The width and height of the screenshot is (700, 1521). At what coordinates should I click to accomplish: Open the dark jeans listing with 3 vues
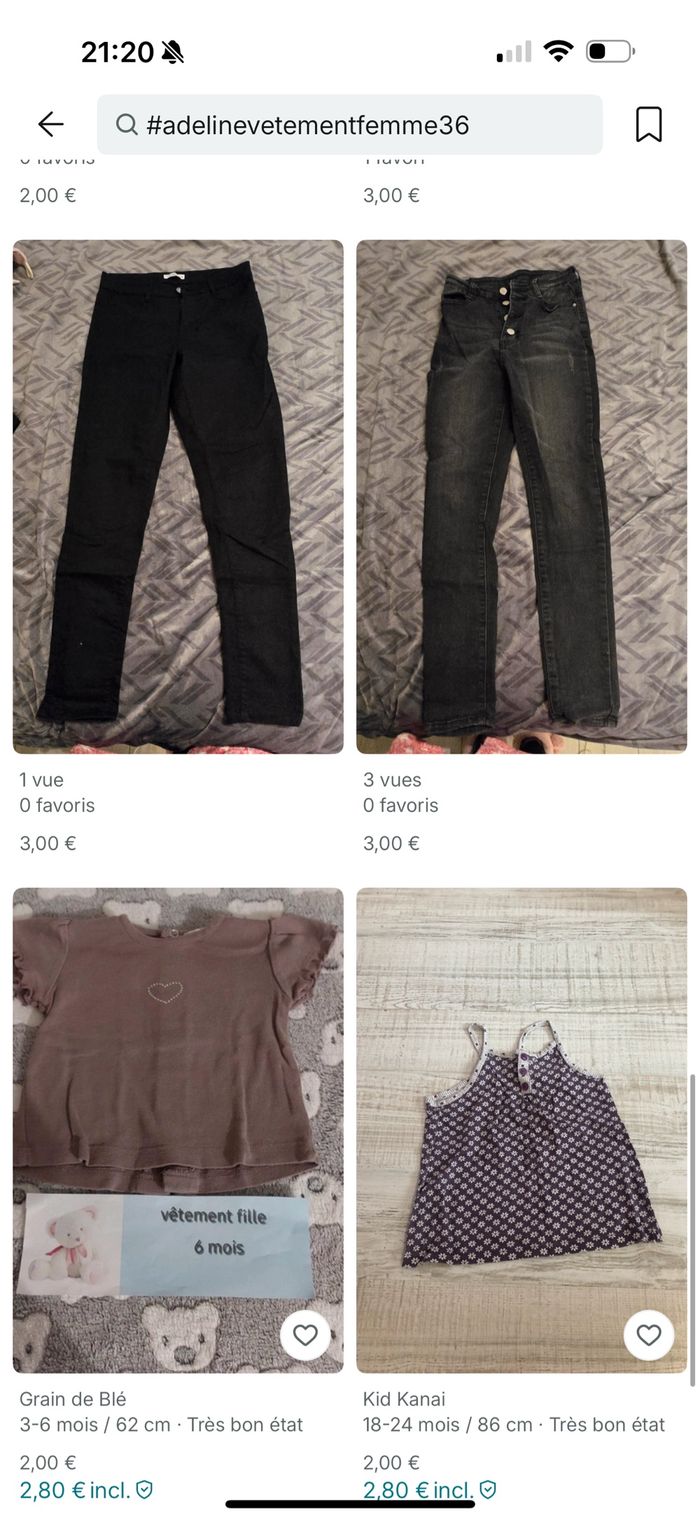[x=521, y=496]
